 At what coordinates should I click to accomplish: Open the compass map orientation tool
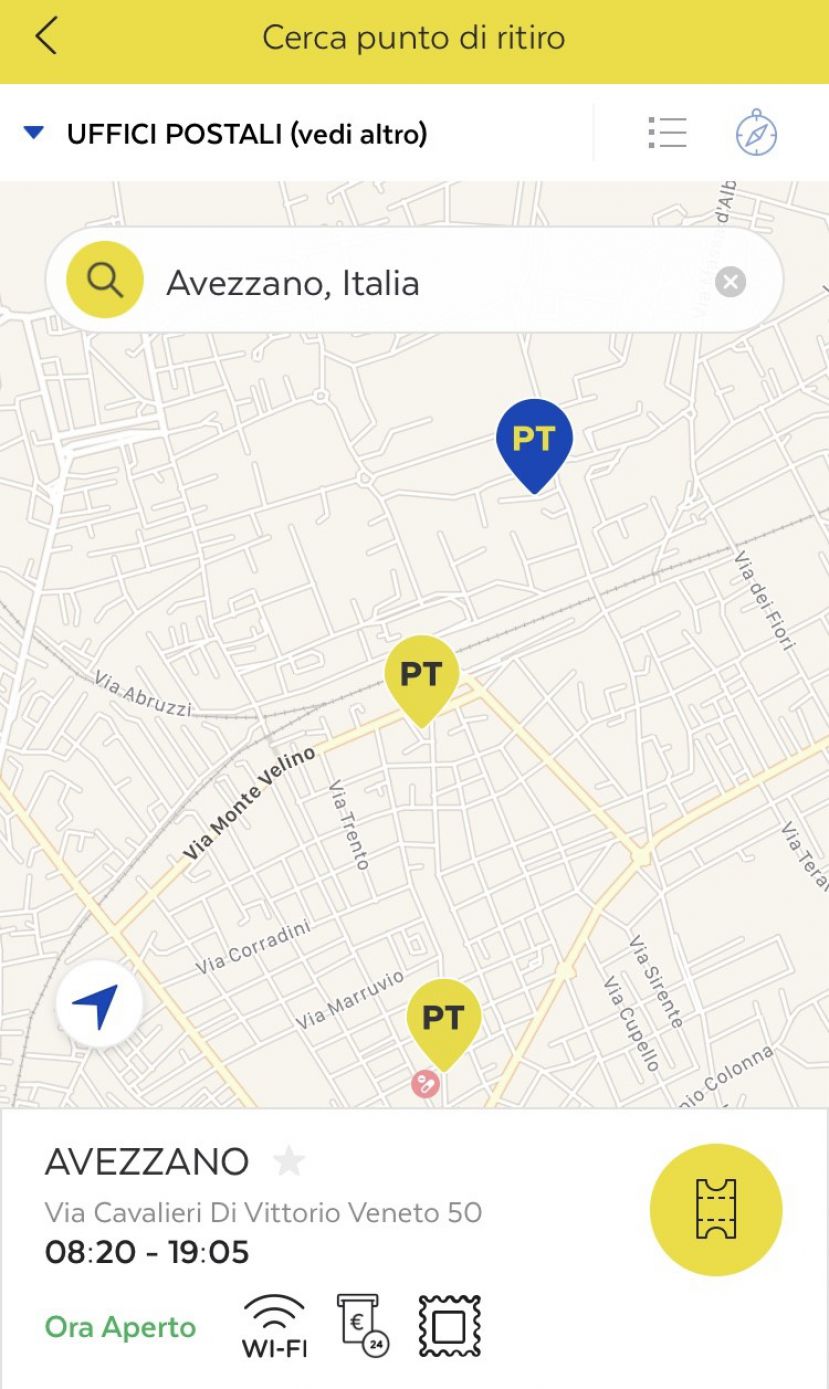click(x=758, y=132)
